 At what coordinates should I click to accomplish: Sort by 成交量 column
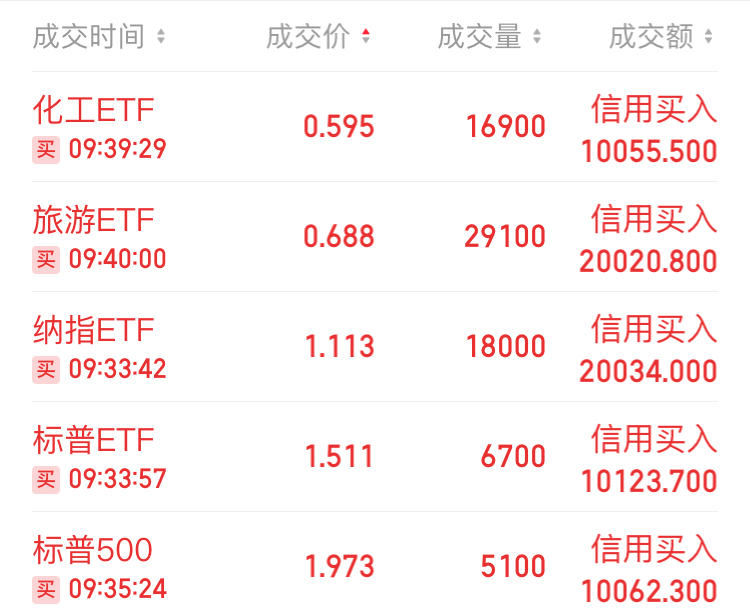[x=489, y=37]
